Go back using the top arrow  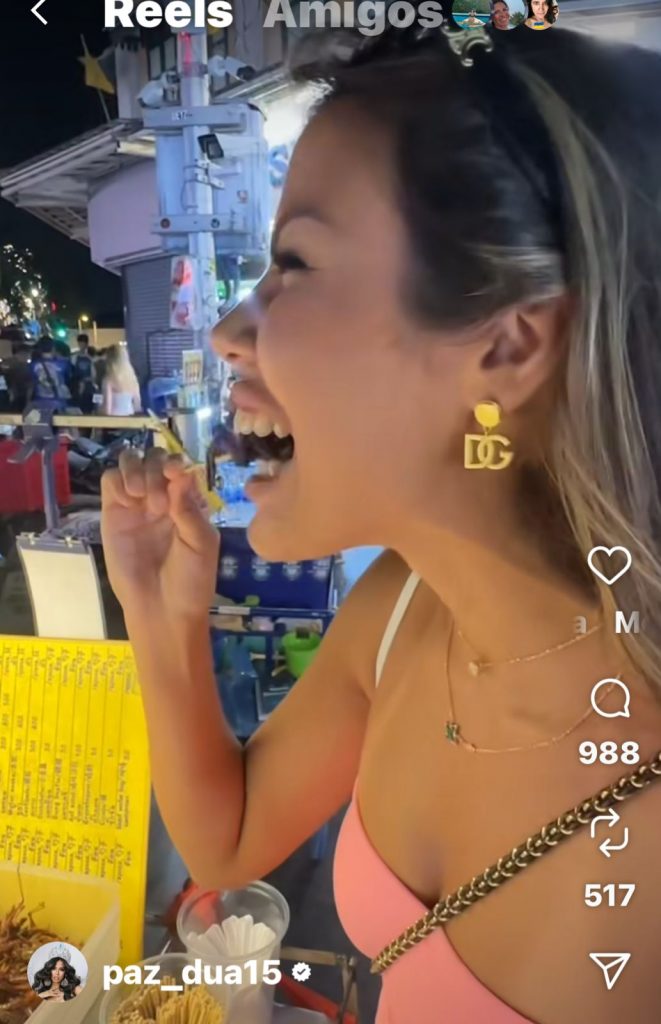[x=39, y=12]
